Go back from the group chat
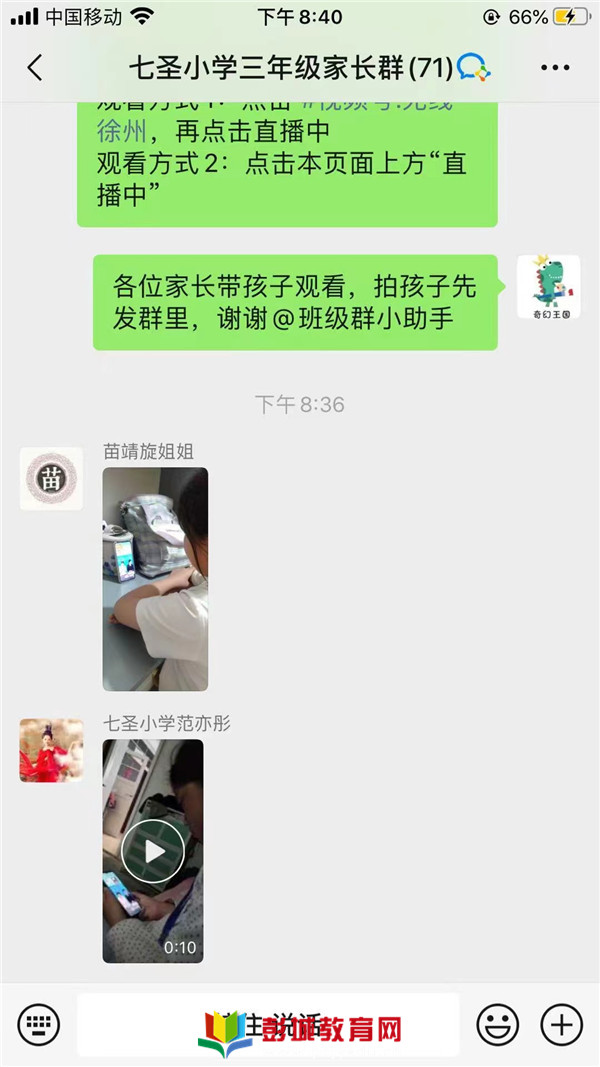Viewport: 600px width, 1067px height. 35,67
